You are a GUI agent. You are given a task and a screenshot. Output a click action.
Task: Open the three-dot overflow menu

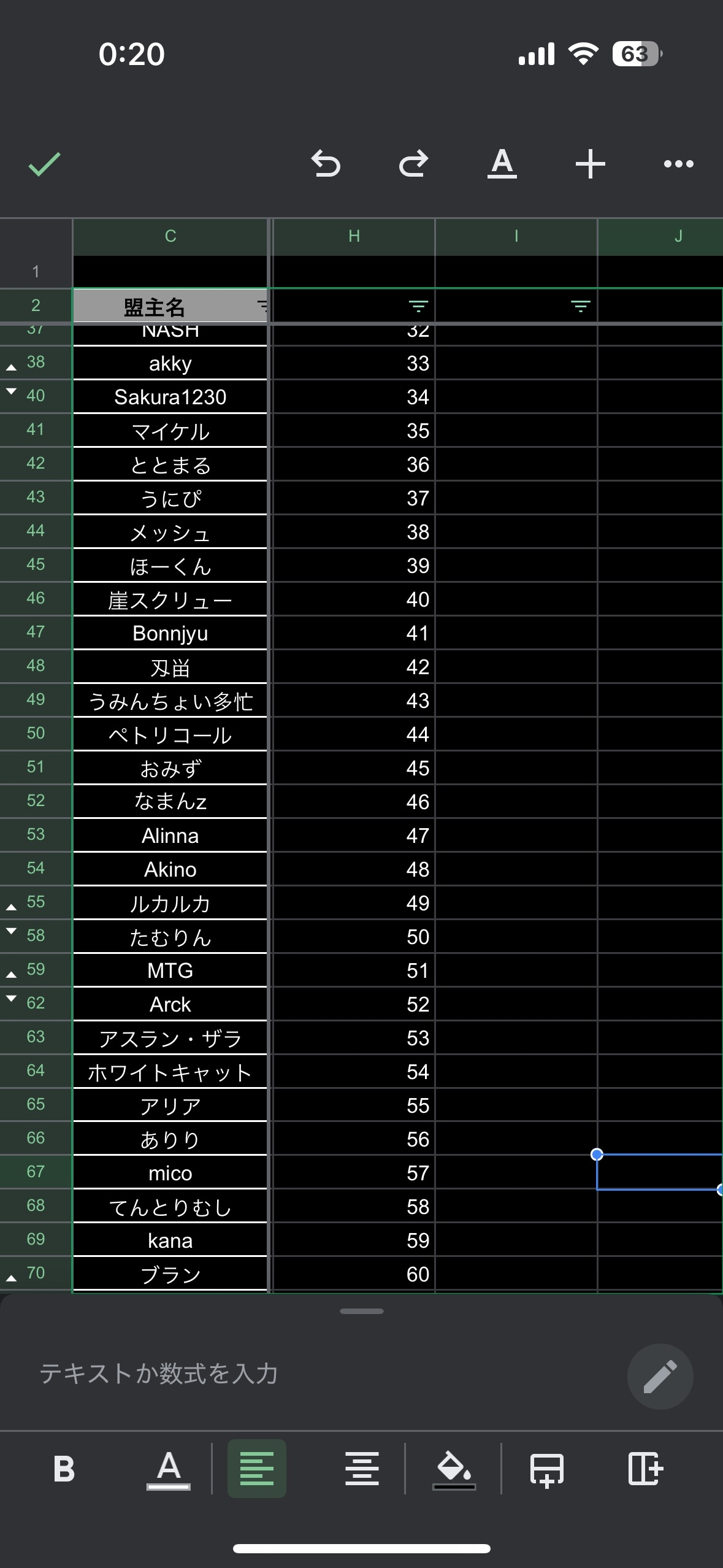pyautogui.click(x=678, y=164)
